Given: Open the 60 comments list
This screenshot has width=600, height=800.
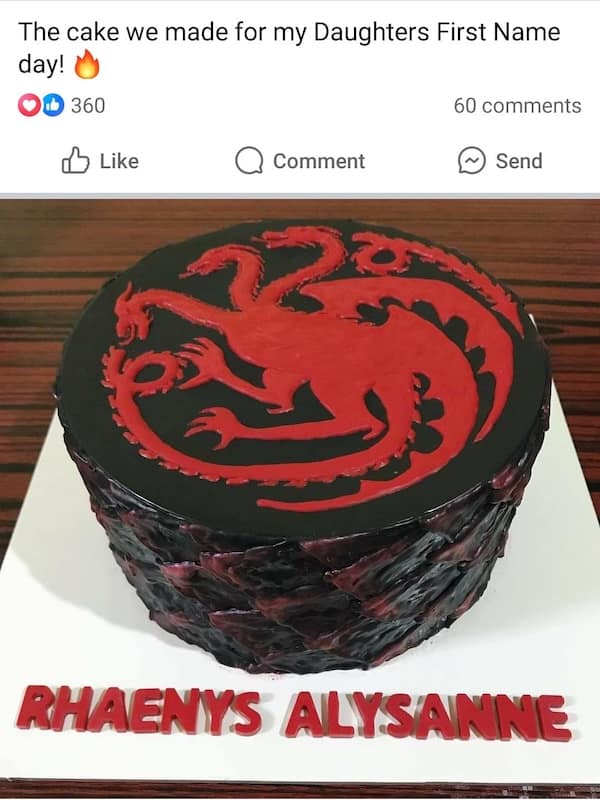Looking at the screenshot, I should pyautogui.click(x=516, y=105).
